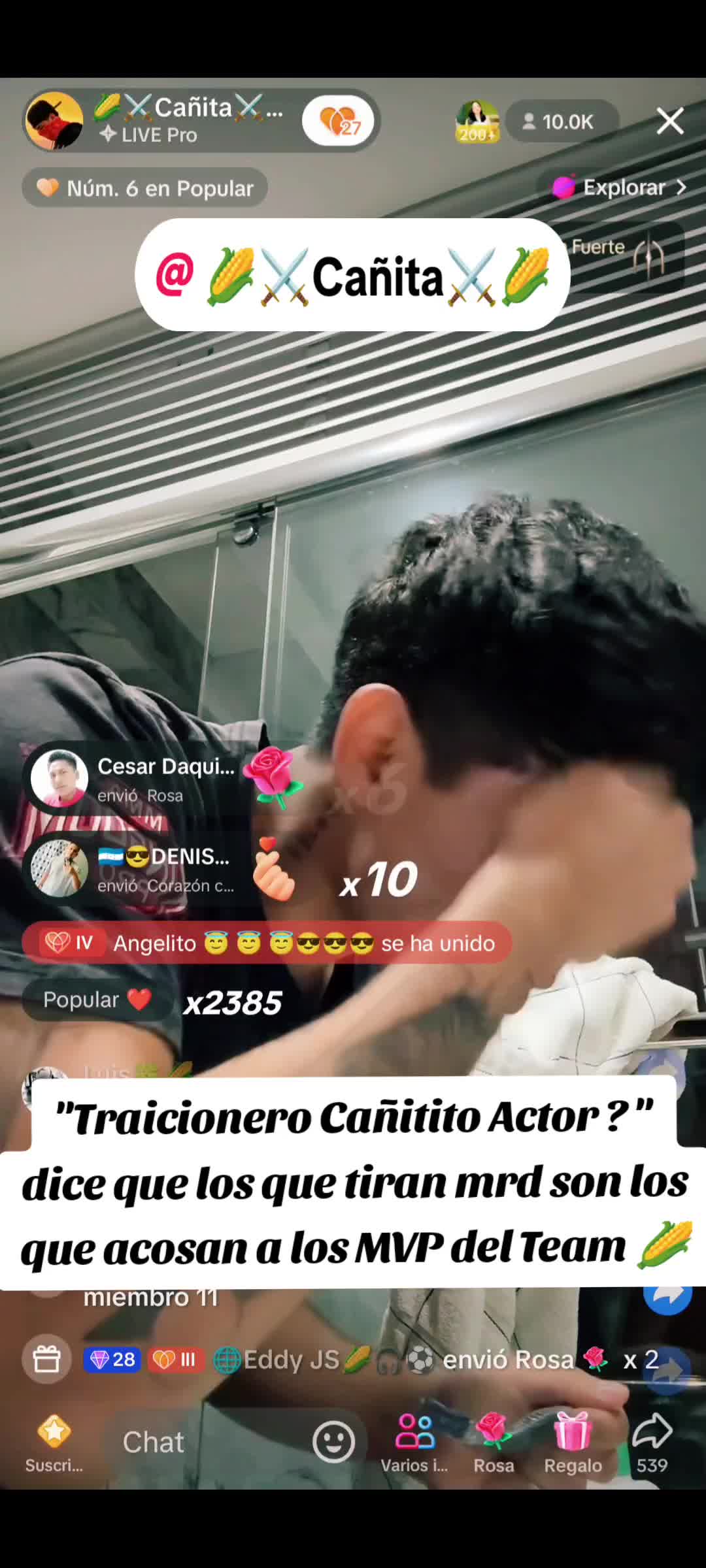Tap the heart badge showing 27
Viewport: 706px width, 1568px height.
point(338,121)
